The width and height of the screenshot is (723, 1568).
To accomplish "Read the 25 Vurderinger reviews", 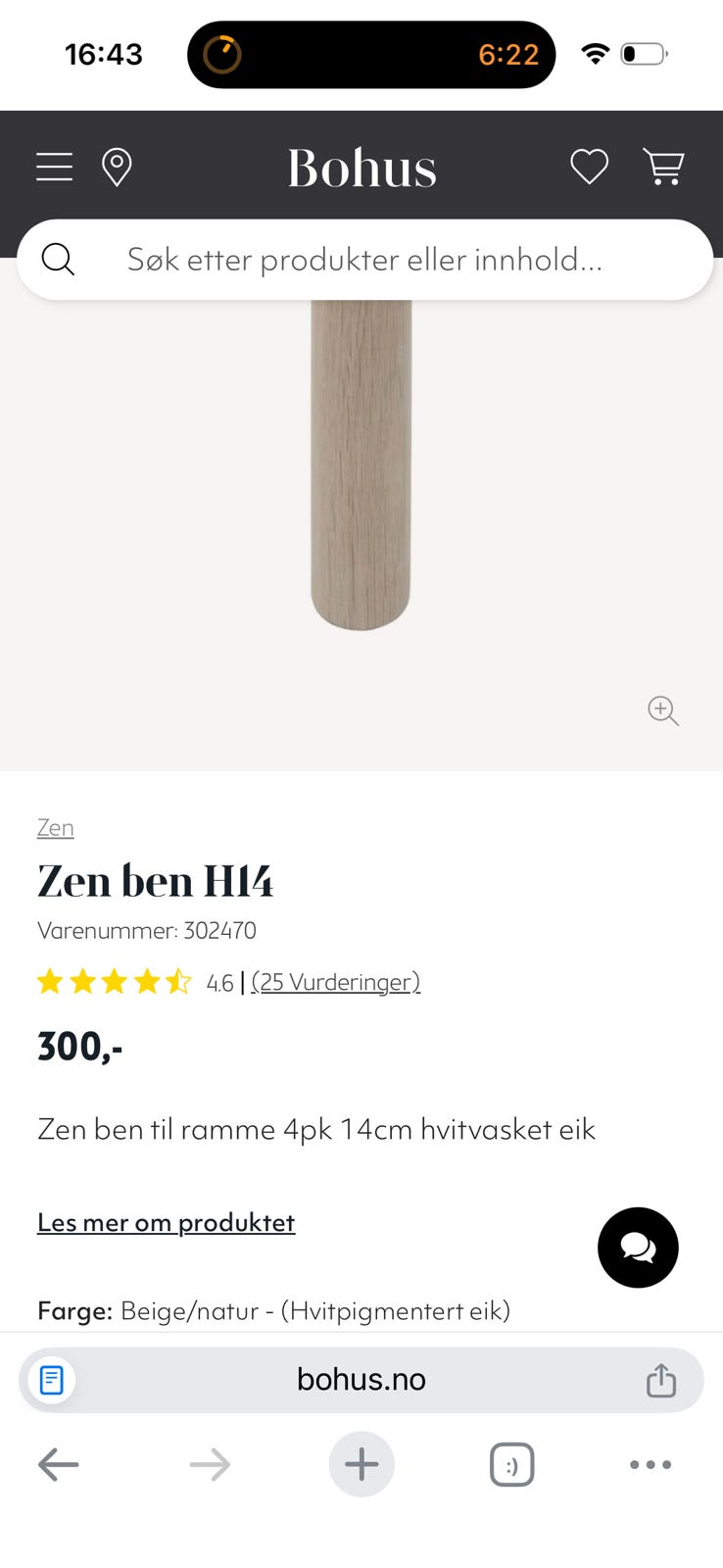I will pyautogui.click(x=335, y=982).
